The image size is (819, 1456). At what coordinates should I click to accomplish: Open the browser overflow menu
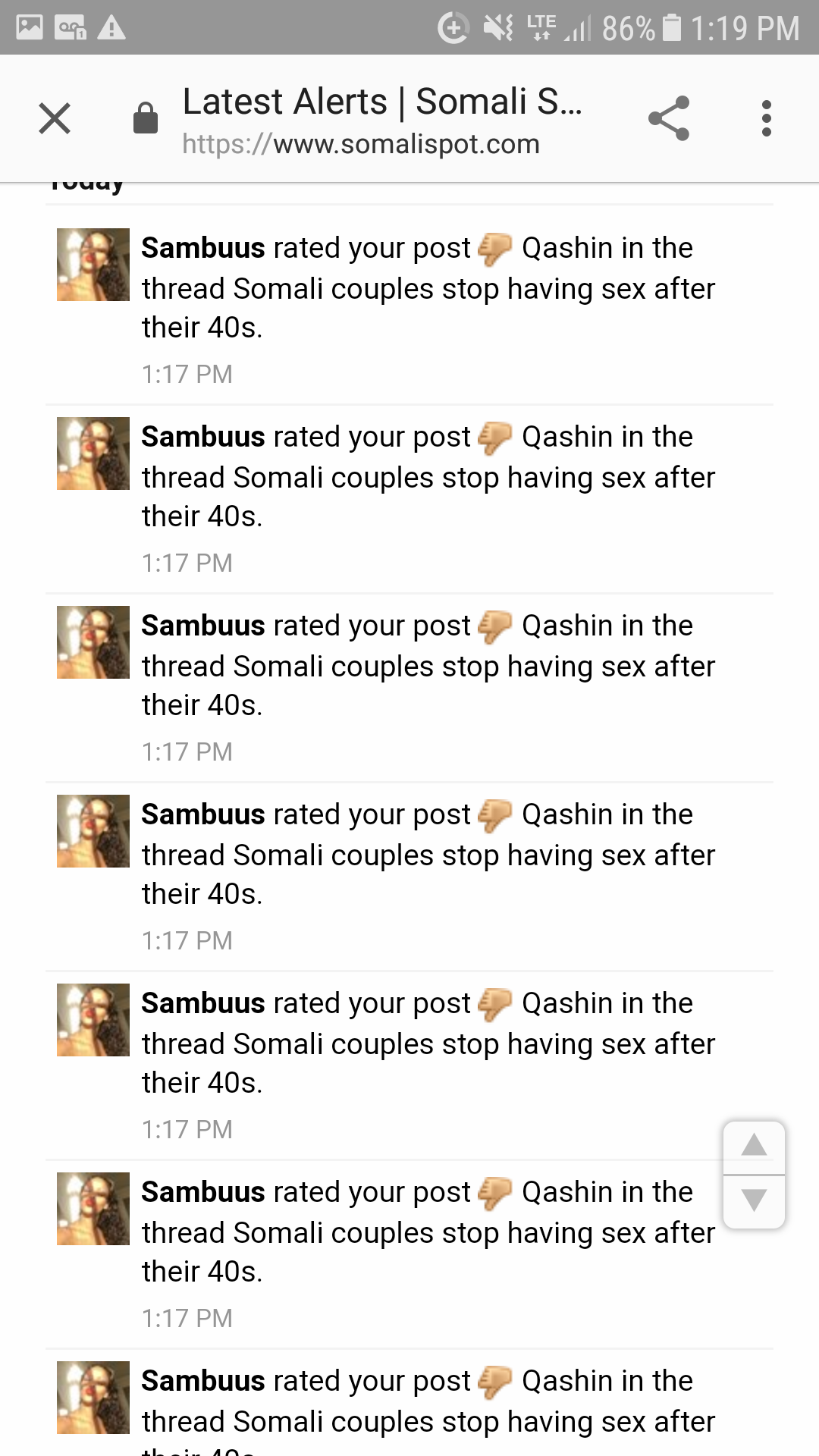tap(766, 119)
